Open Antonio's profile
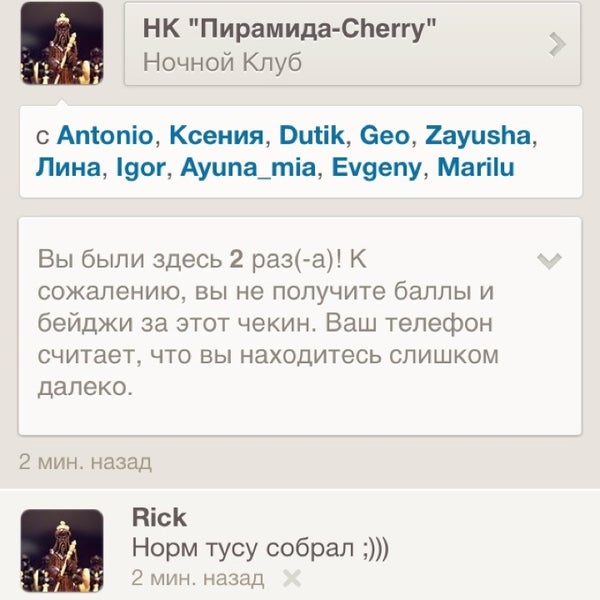The height and width of the screenshot is (600, 600). tap(106, 135)
